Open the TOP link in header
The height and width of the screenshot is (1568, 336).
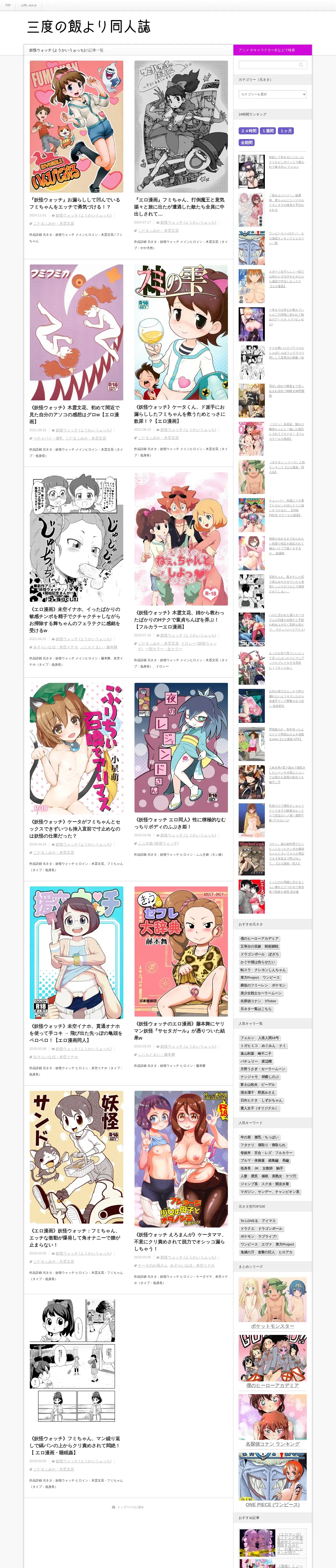click(8, 5)
